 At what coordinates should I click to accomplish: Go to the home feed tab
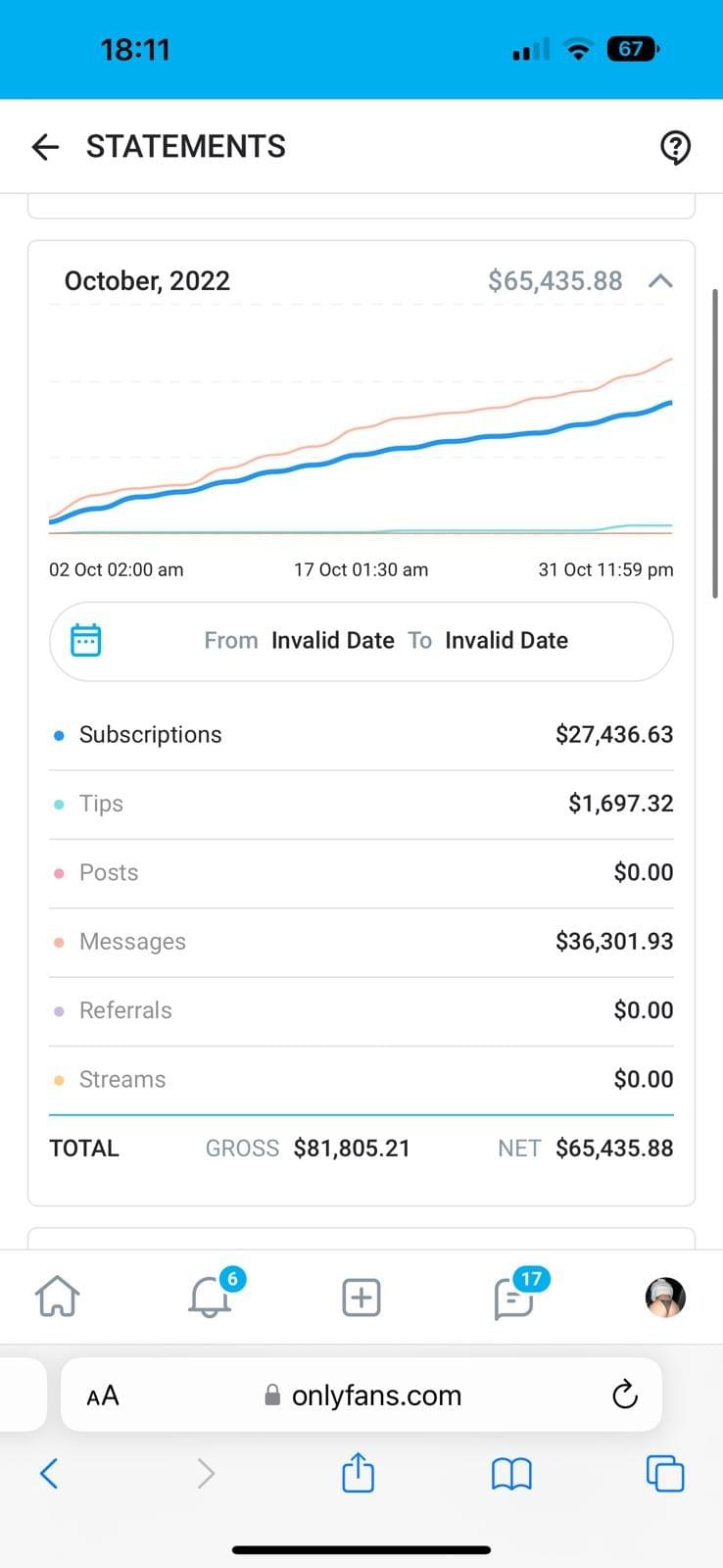coord(57,1298)
